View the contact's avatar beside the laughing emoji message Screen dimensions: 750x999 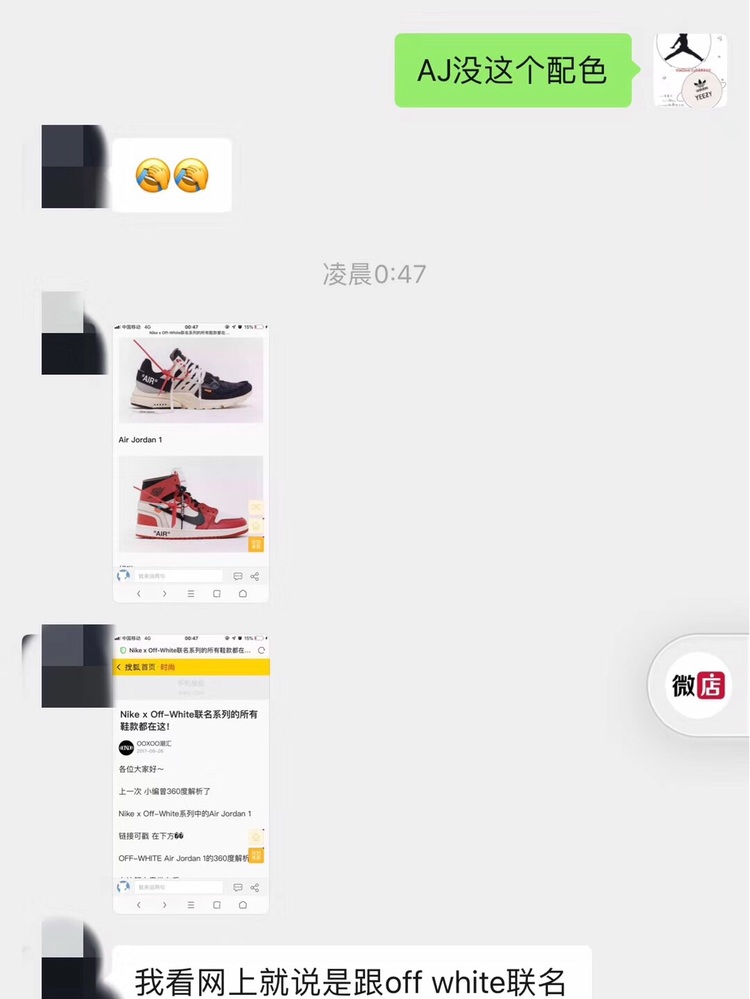[74, 167]
